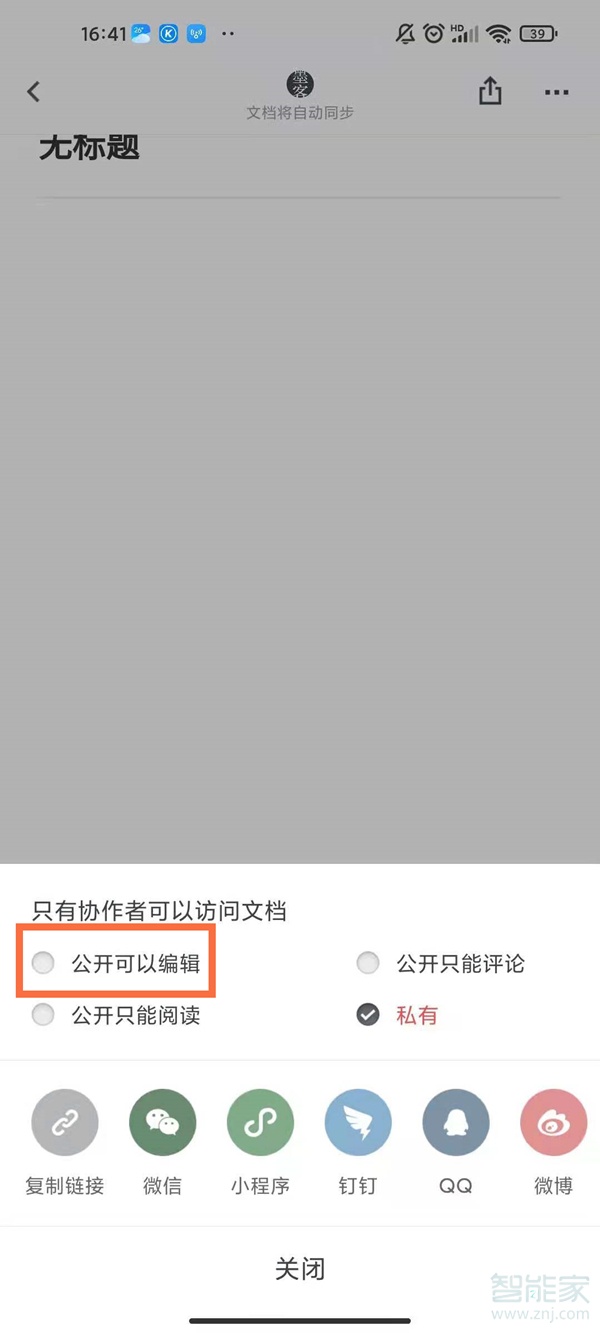Send the document via QQ
The height and width of the screenshot is (1333, 600).
(456, 1124)
